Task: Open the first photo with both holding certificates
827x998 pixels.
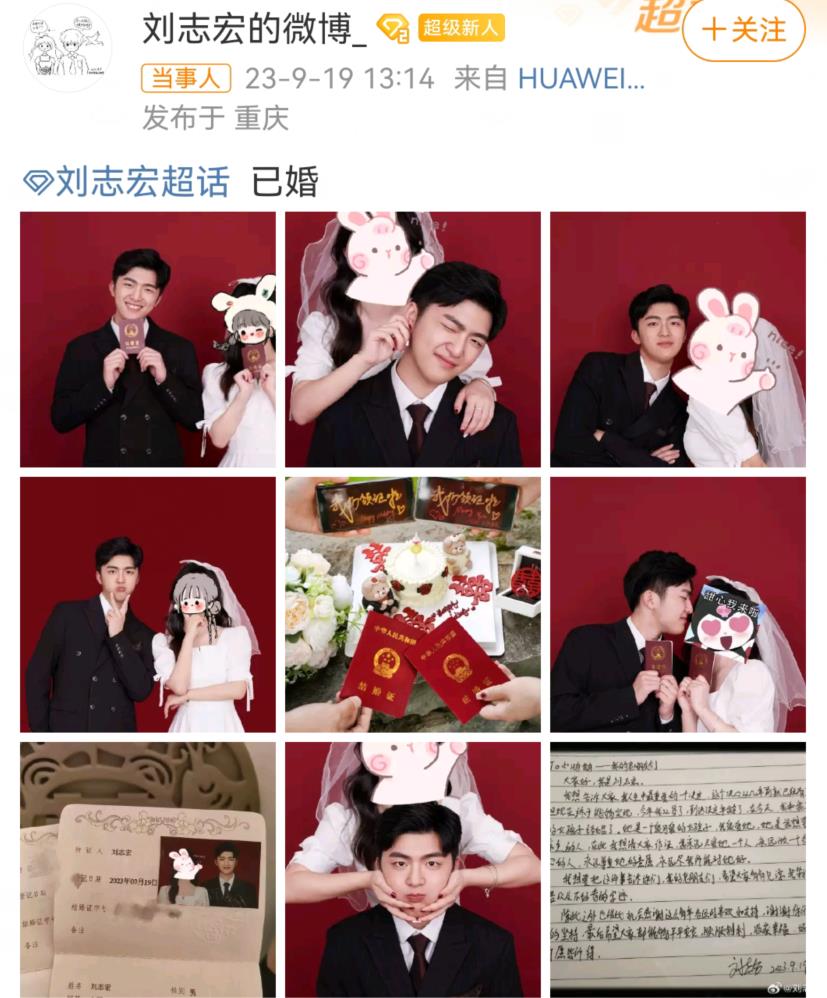Action: pyautogui.click(x=148, y=339)
